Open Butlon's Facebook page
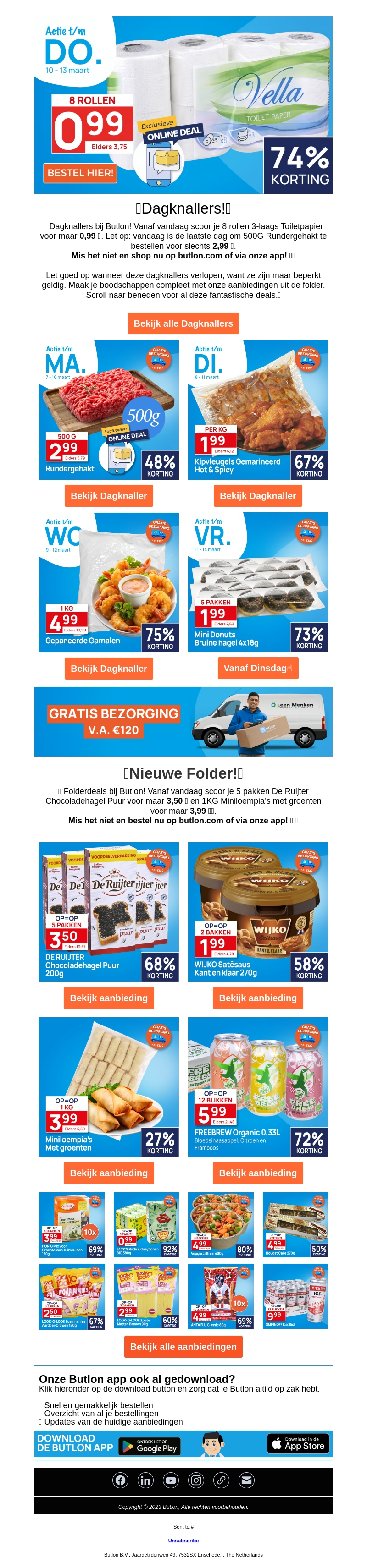Screen dimensions: 367x1568 point(121,1480)
